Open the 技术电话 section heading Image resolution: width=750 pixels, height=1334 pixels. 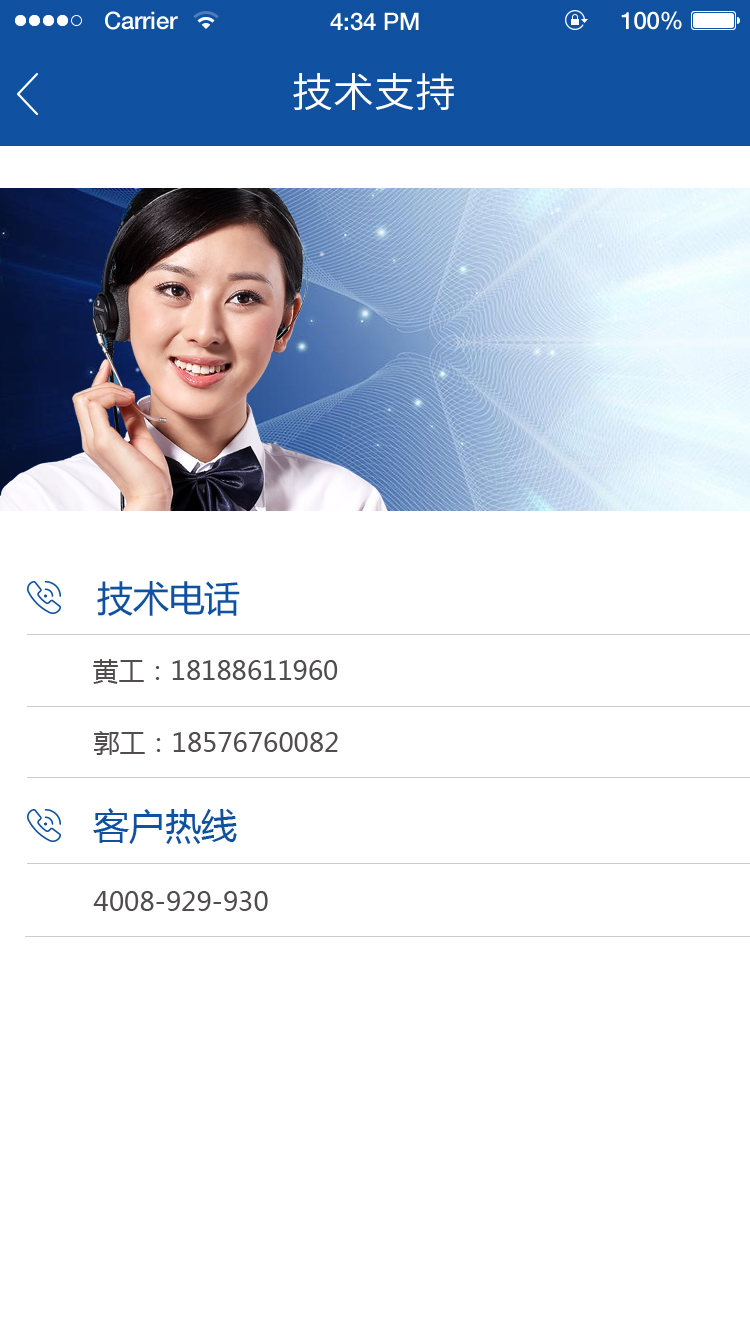coord(166,598)
